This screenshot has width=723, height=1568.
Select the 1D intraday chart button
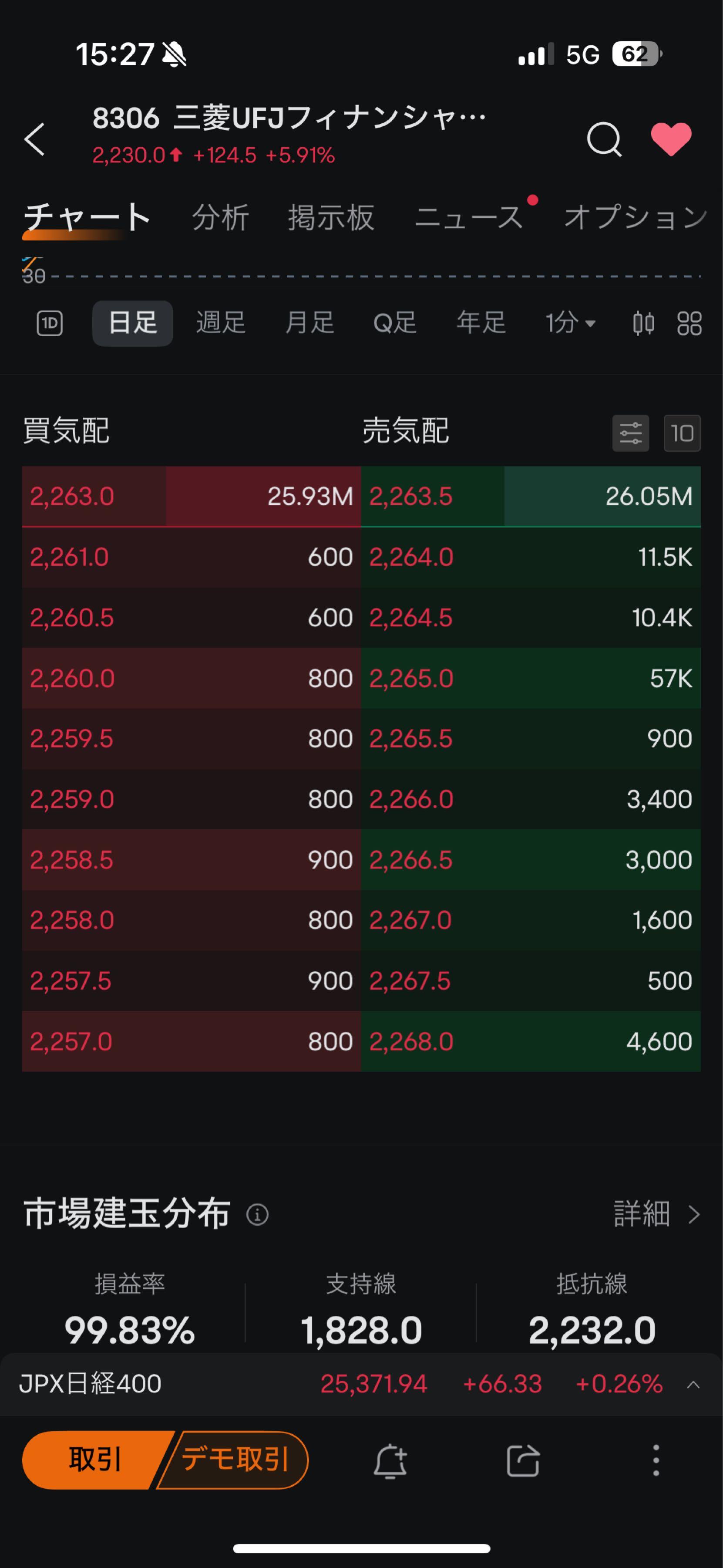[50, 323]
